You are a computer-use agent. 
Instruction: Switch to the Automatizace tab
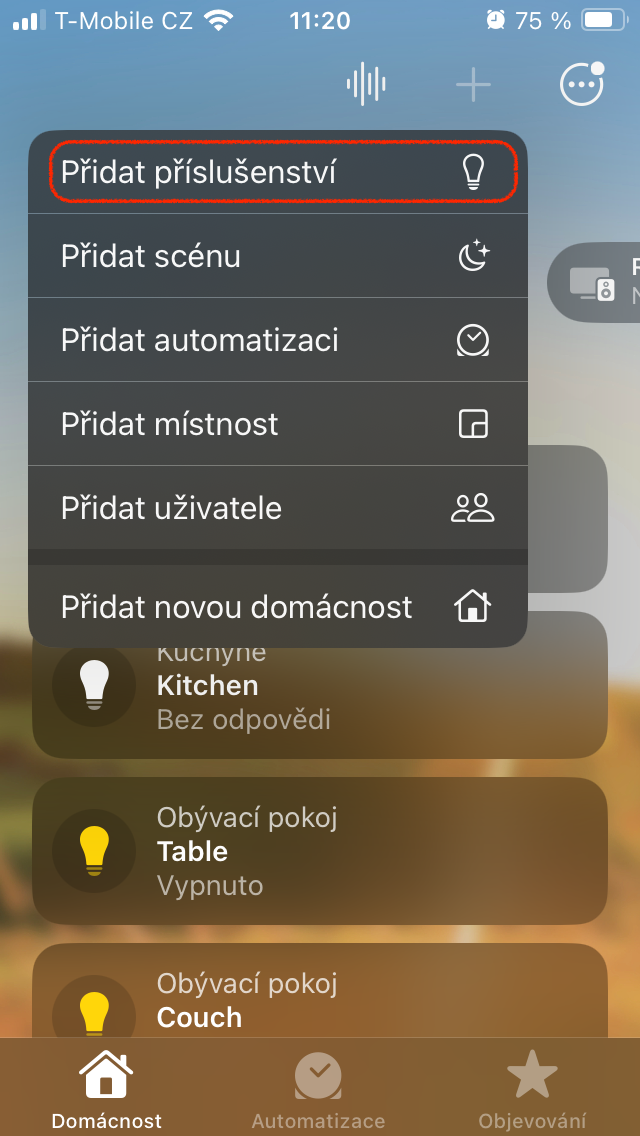tap(318, 1092)
